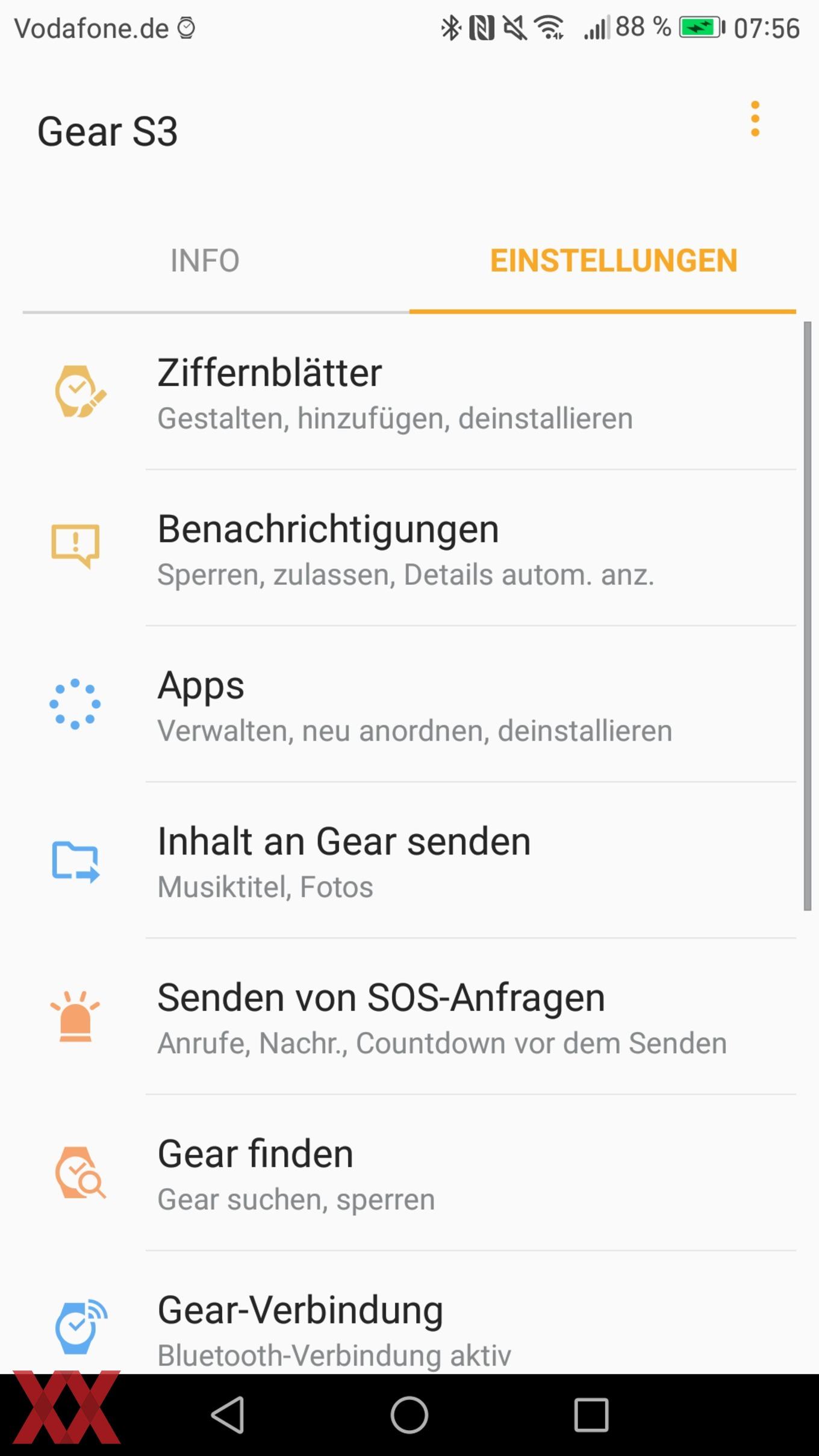819x1456 pixels.
Task: Go to the home screen
Action: click(x=409, y=1414)
